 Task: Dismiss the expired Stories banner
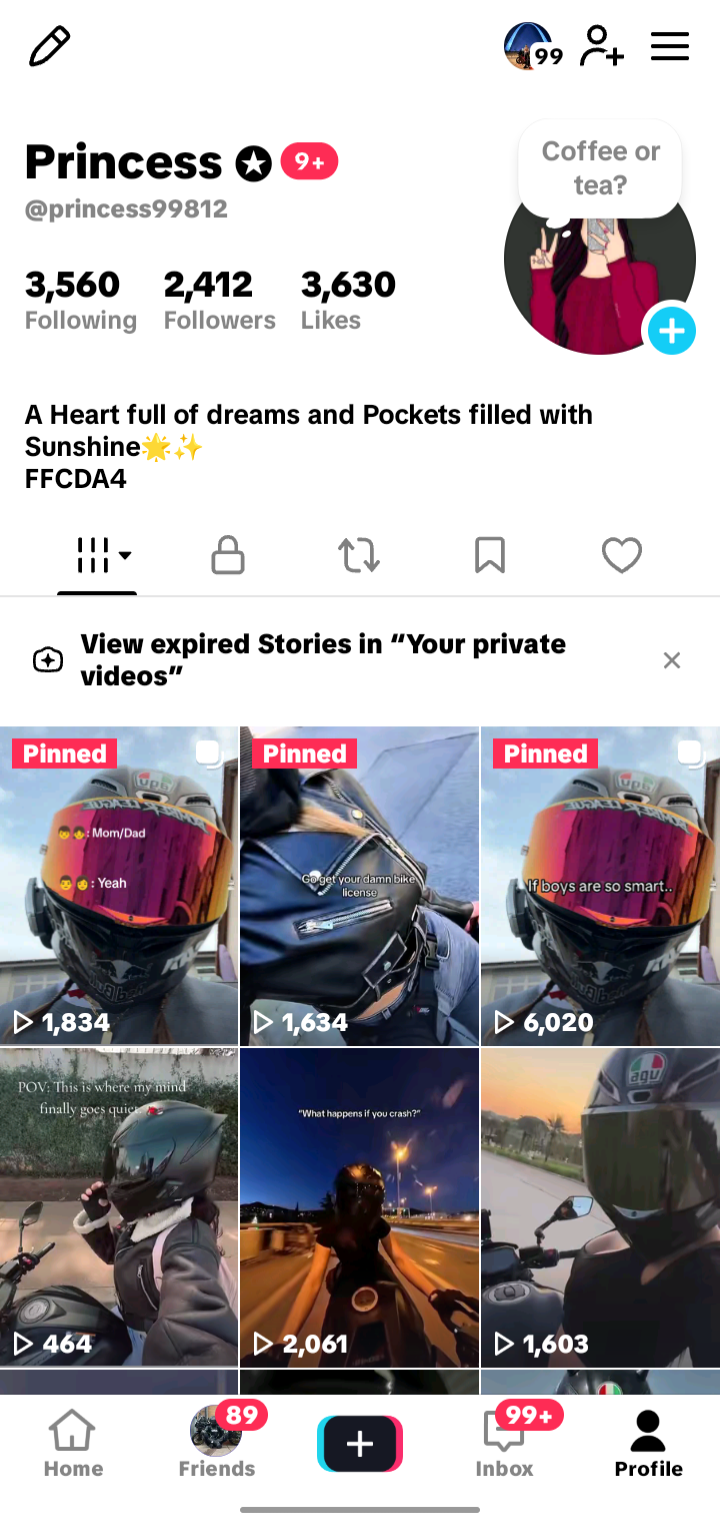(672, 660)
